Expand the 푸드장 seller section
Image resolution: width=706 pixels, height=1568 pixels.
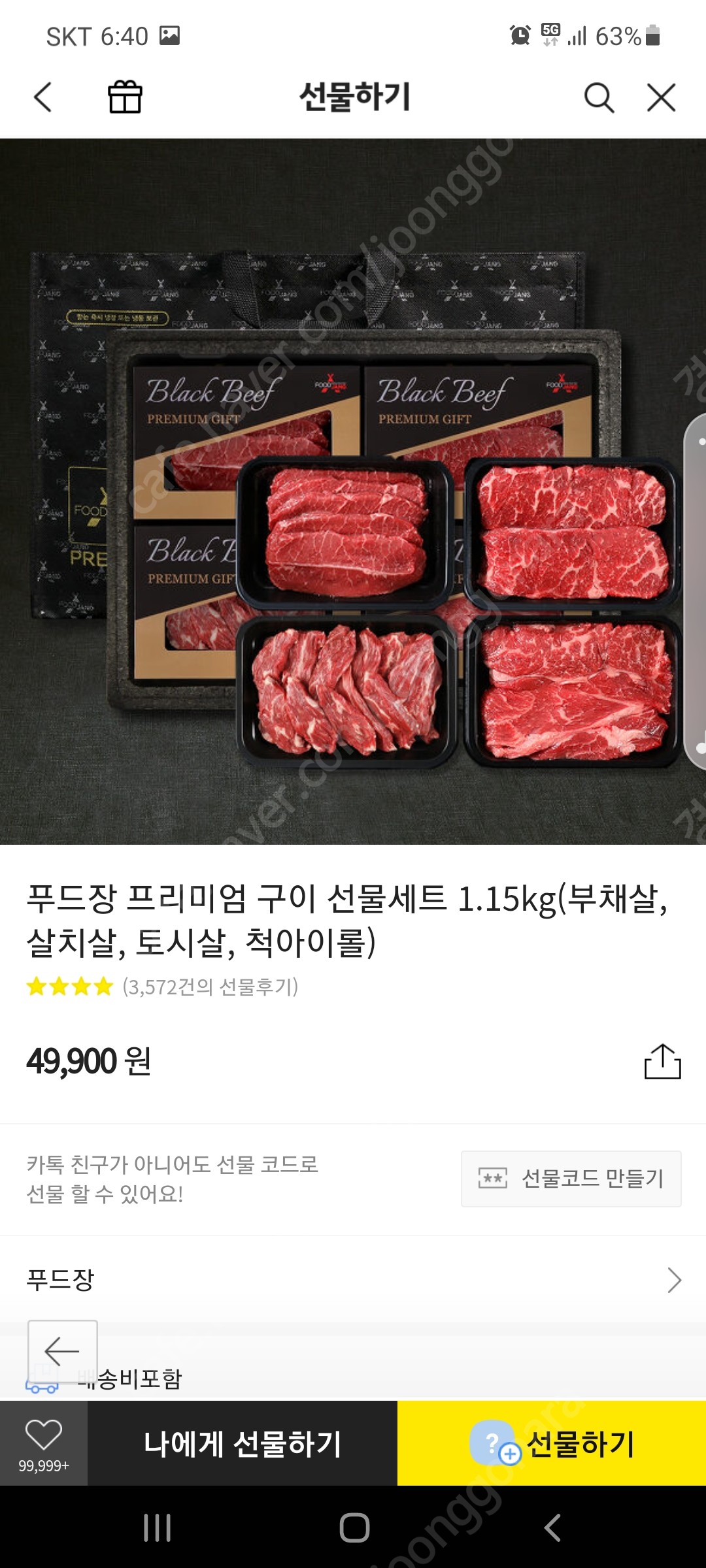tap(353, 1279)
